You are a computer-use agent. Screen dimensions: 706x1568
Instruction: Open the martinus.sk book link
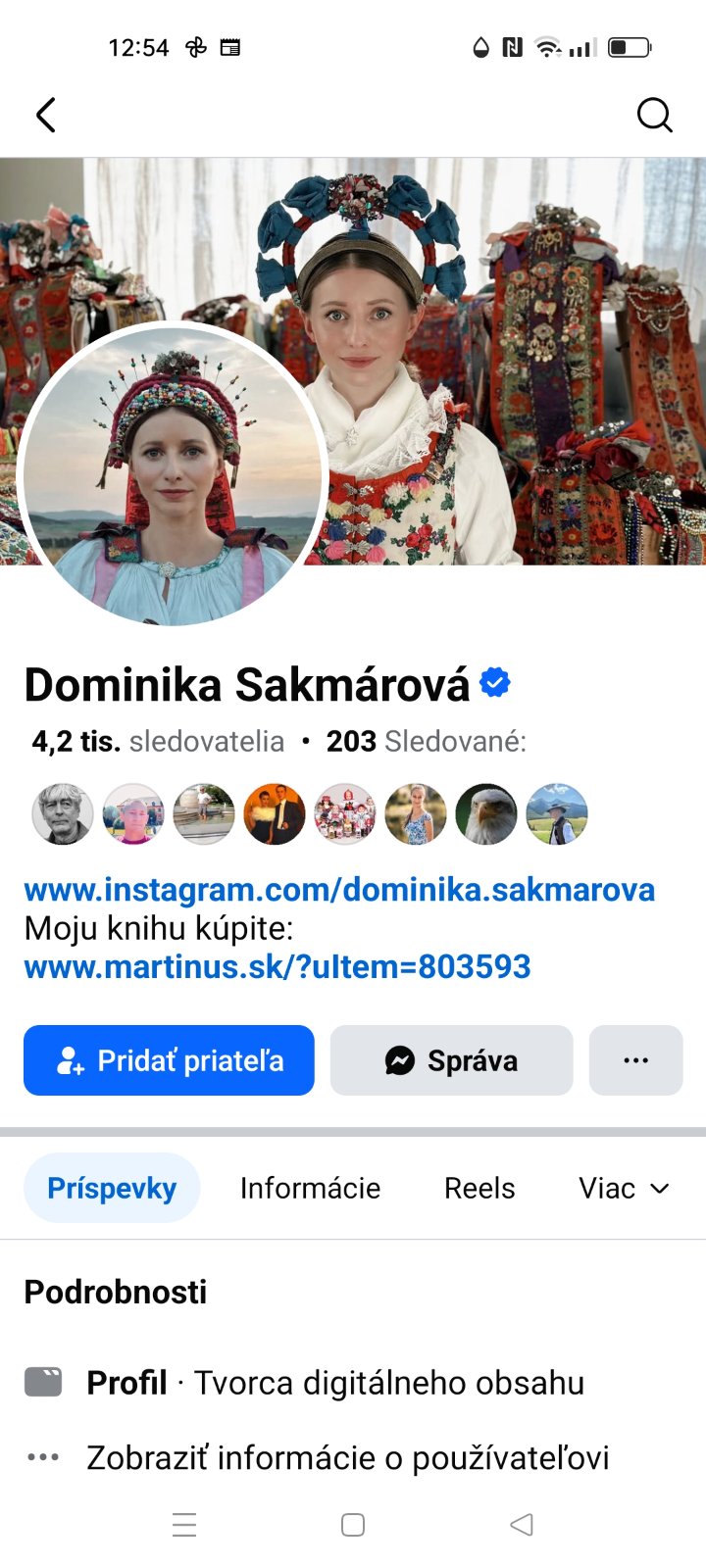tap(277, 966)
